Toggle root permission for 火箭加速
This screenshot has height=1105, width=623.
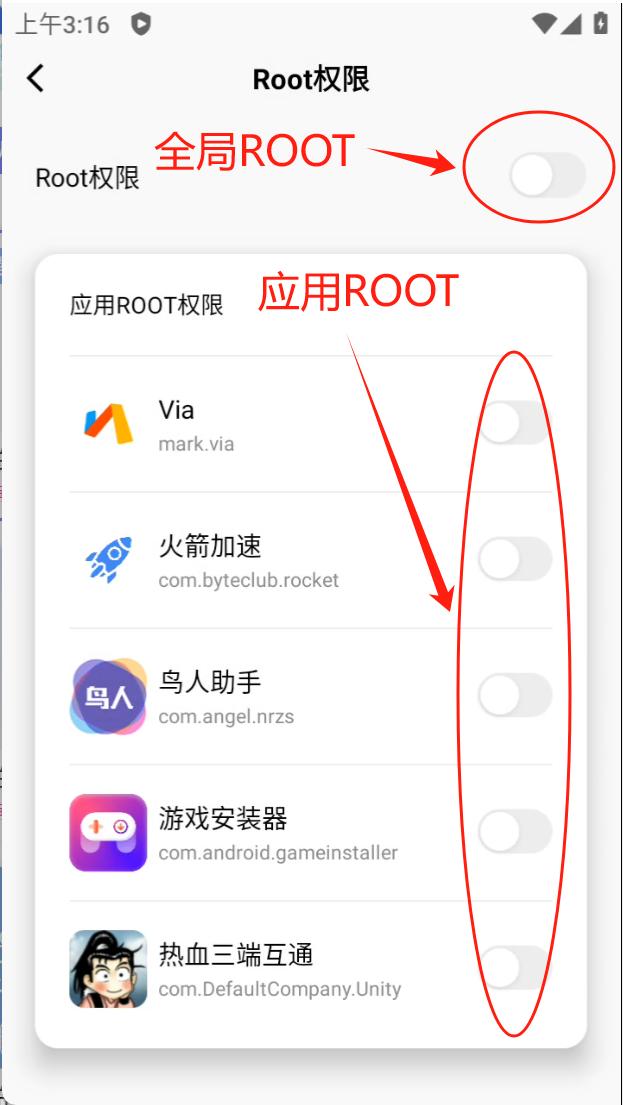(515, 560)
